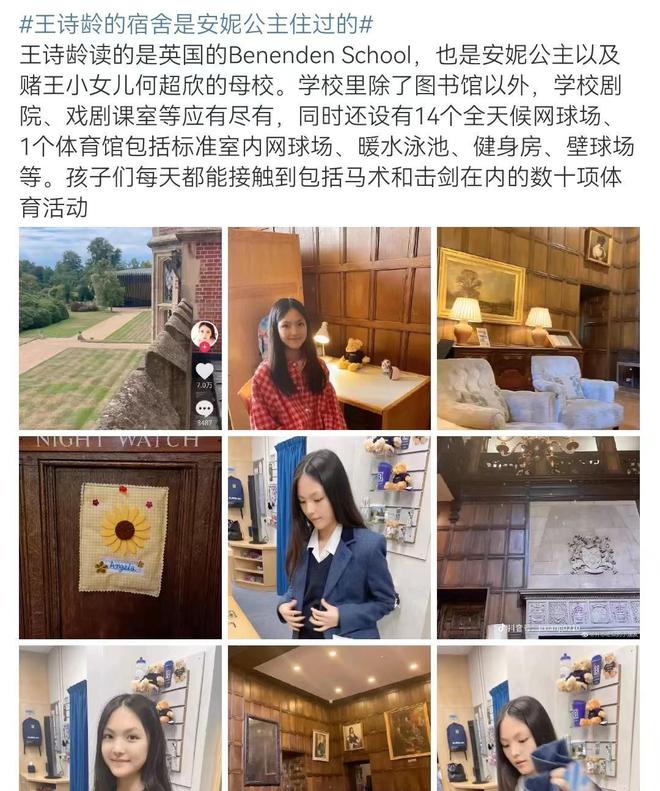Open the stone crest fireplace photo

click(538, 537)
